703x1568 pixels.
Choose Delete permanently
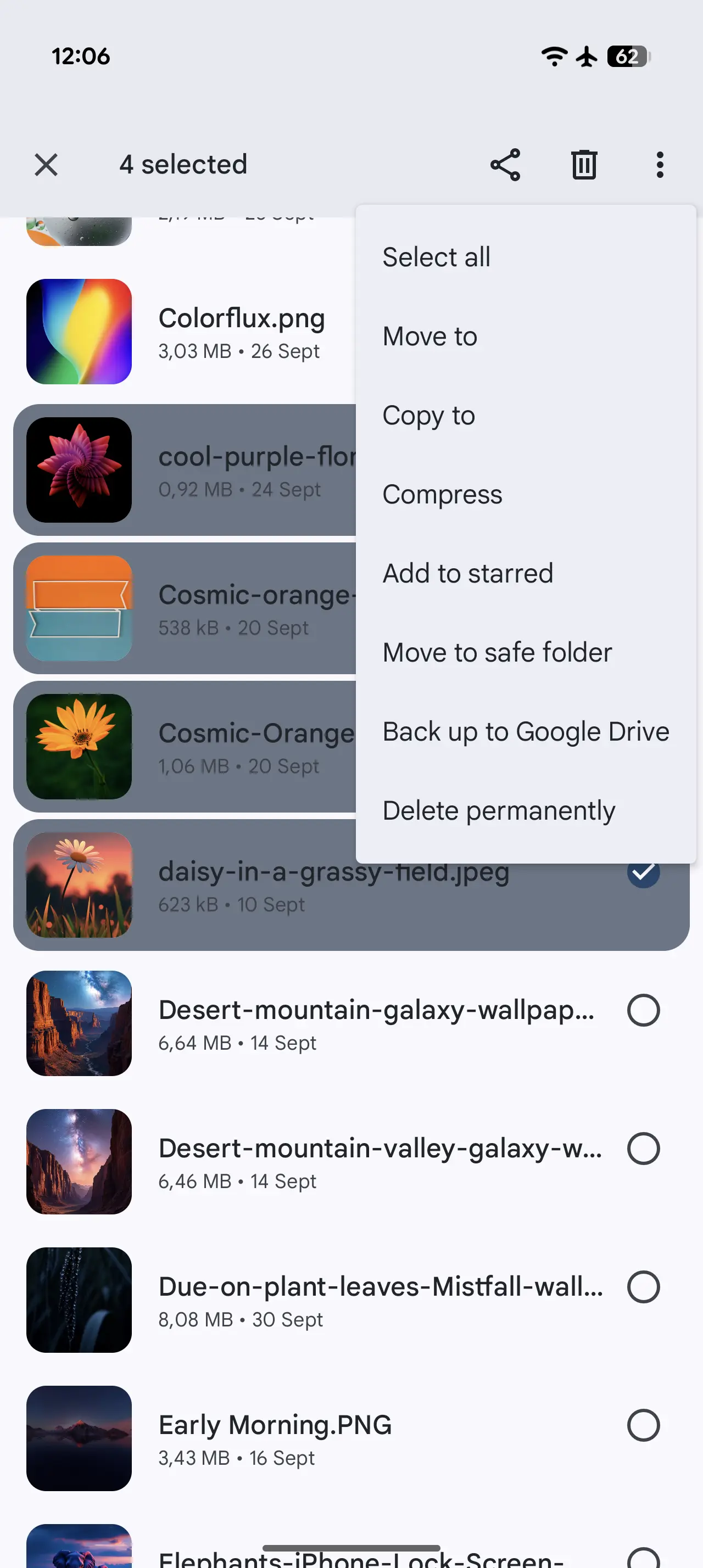pos(499,811)
